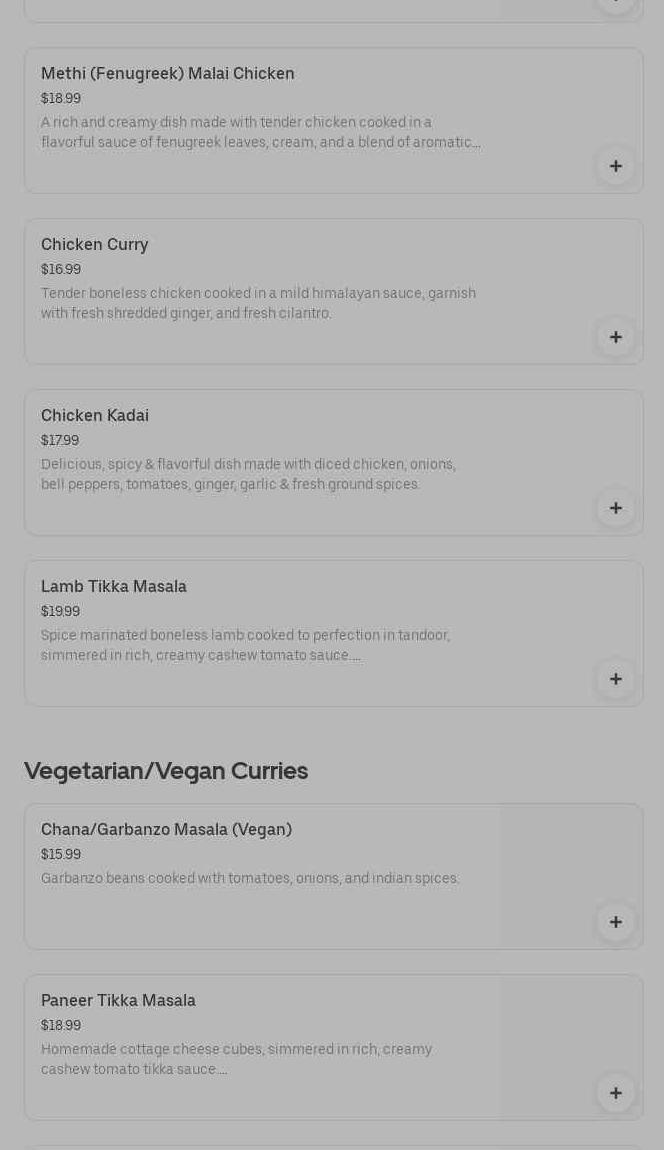Add Lamb Tikka Masala to cart
Image resolution: width=664 pixels, height=1150 pixels.
(x=615, y=679)
